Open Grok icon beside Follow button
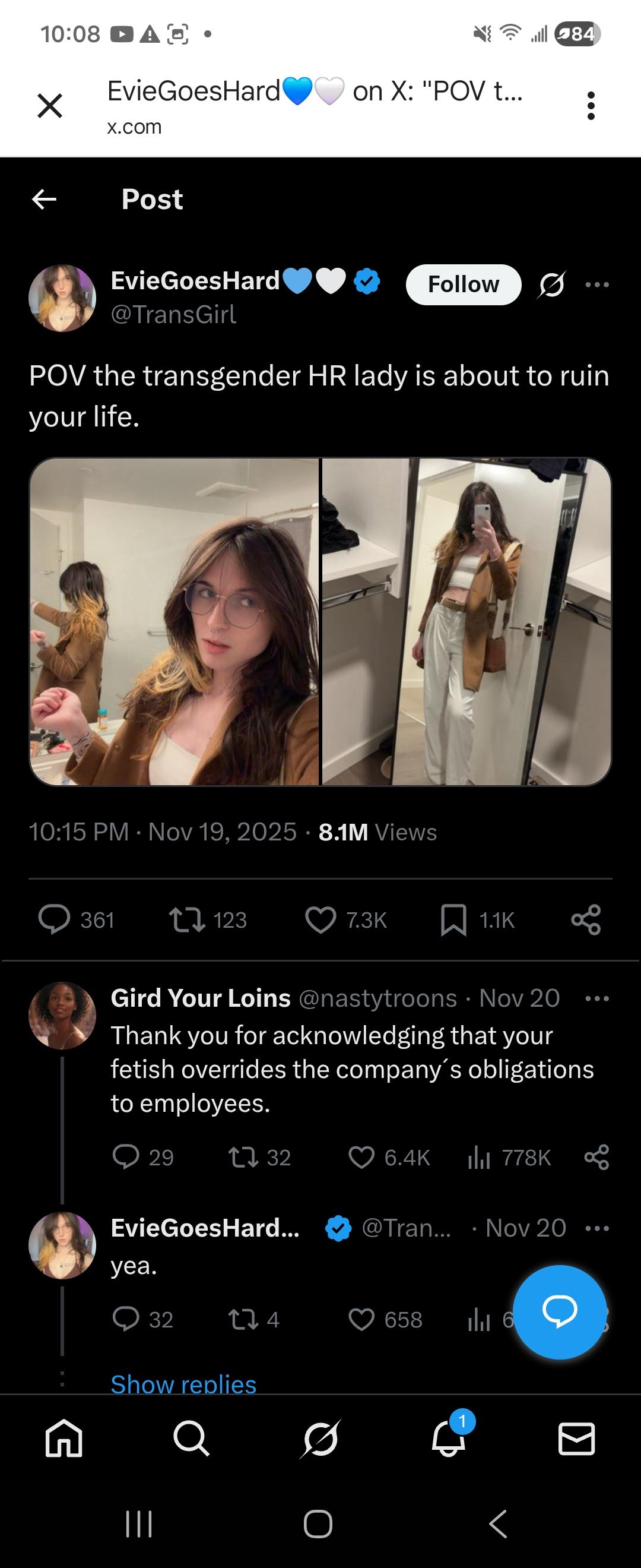This screenshot has height=1568, width=641. pos(551,284)
